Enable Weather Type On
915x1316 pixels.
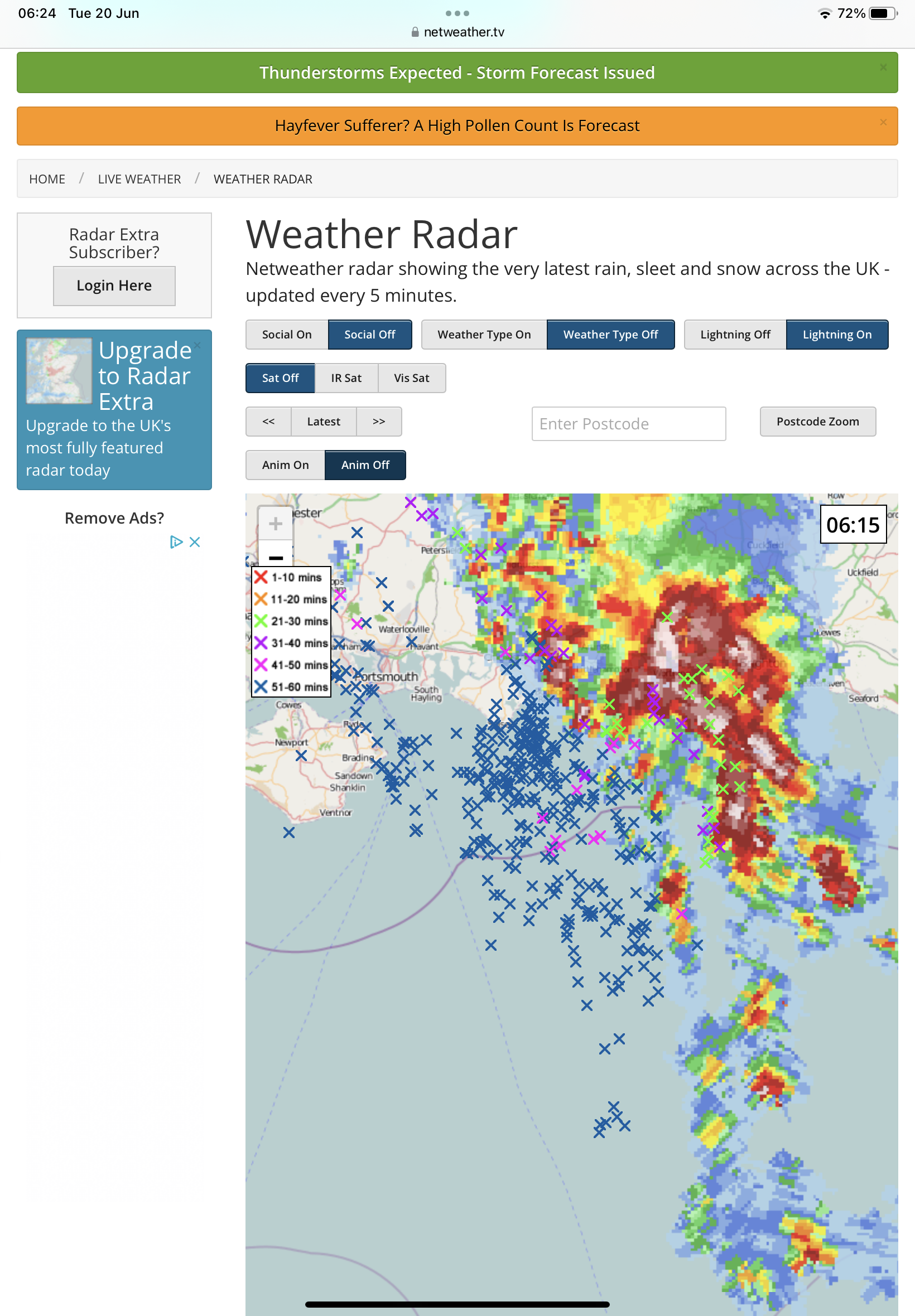click(x=484, y=335)
